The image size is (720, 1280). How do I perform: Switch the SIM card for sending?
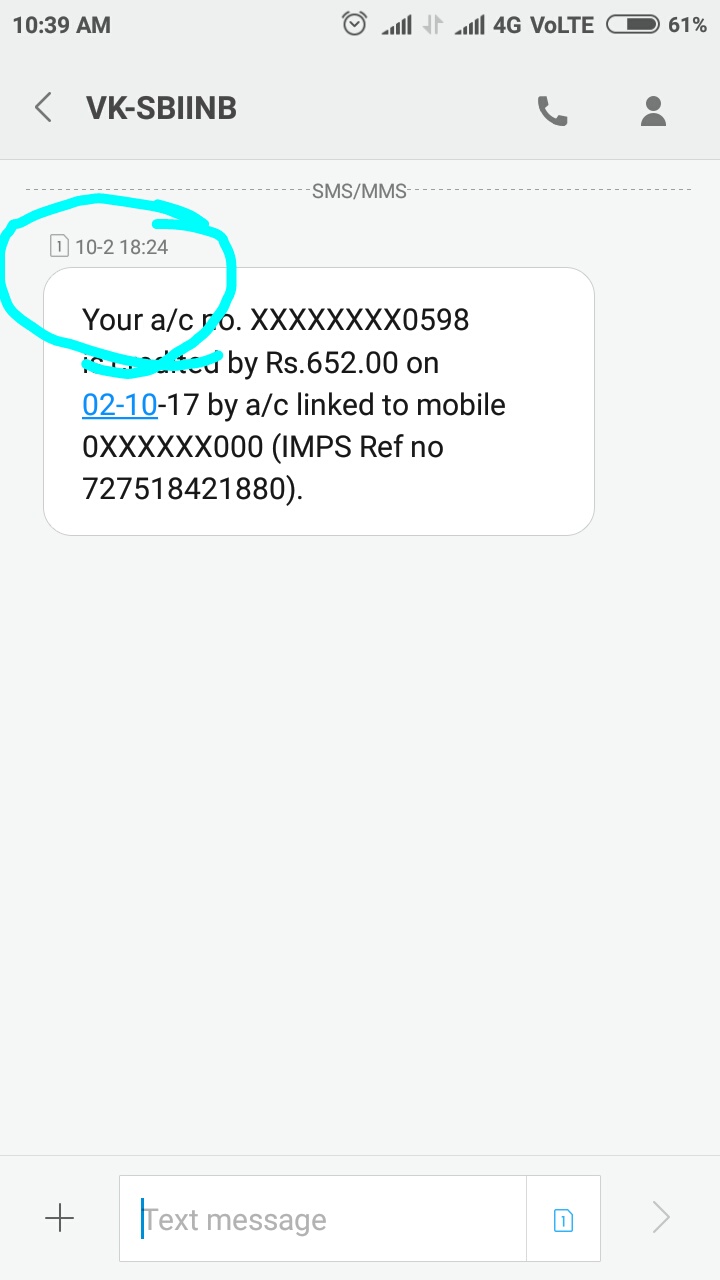pos(563,1219)
